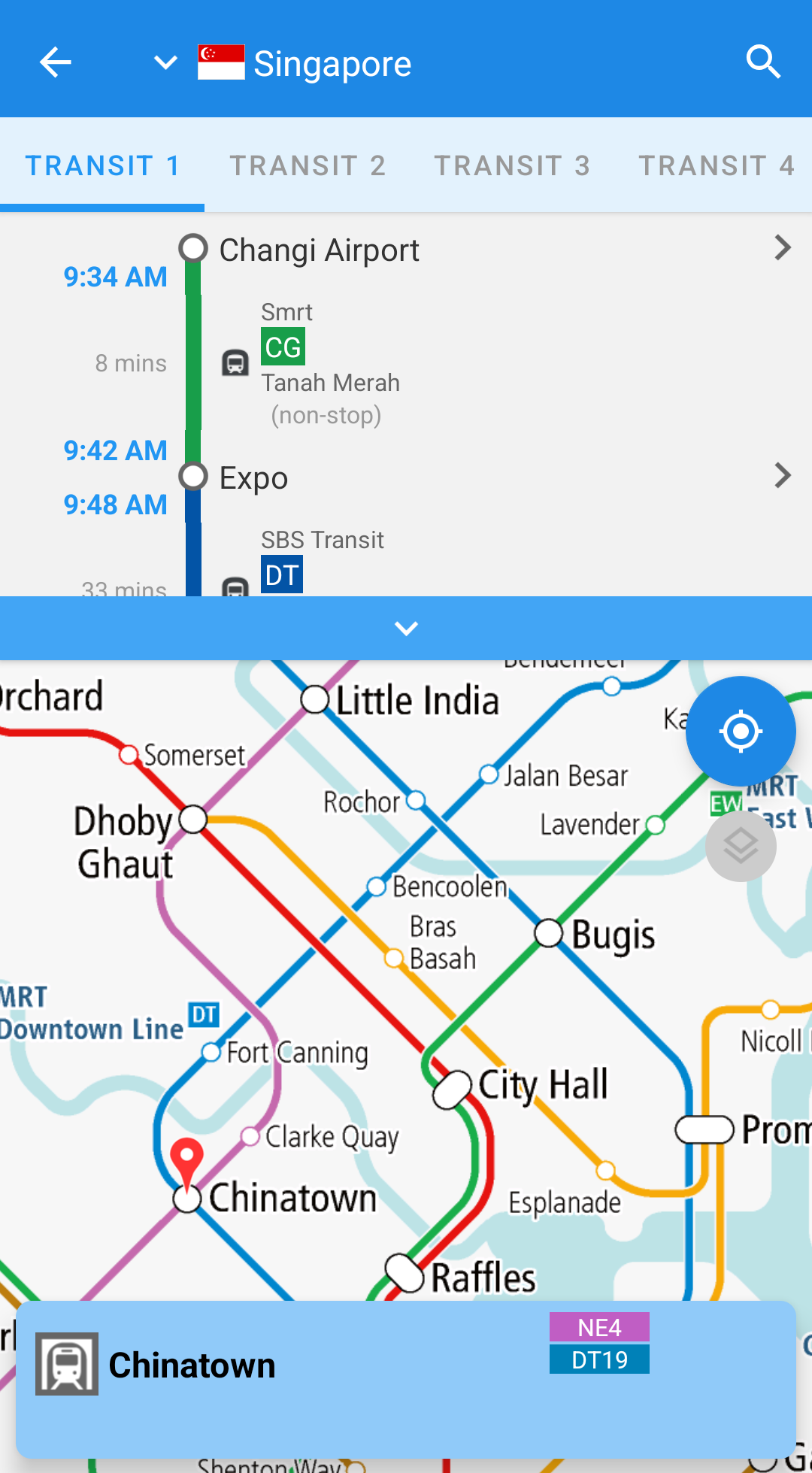Go back using the arrow
The width and height of the screenshot is (812, 1473).
56,62
